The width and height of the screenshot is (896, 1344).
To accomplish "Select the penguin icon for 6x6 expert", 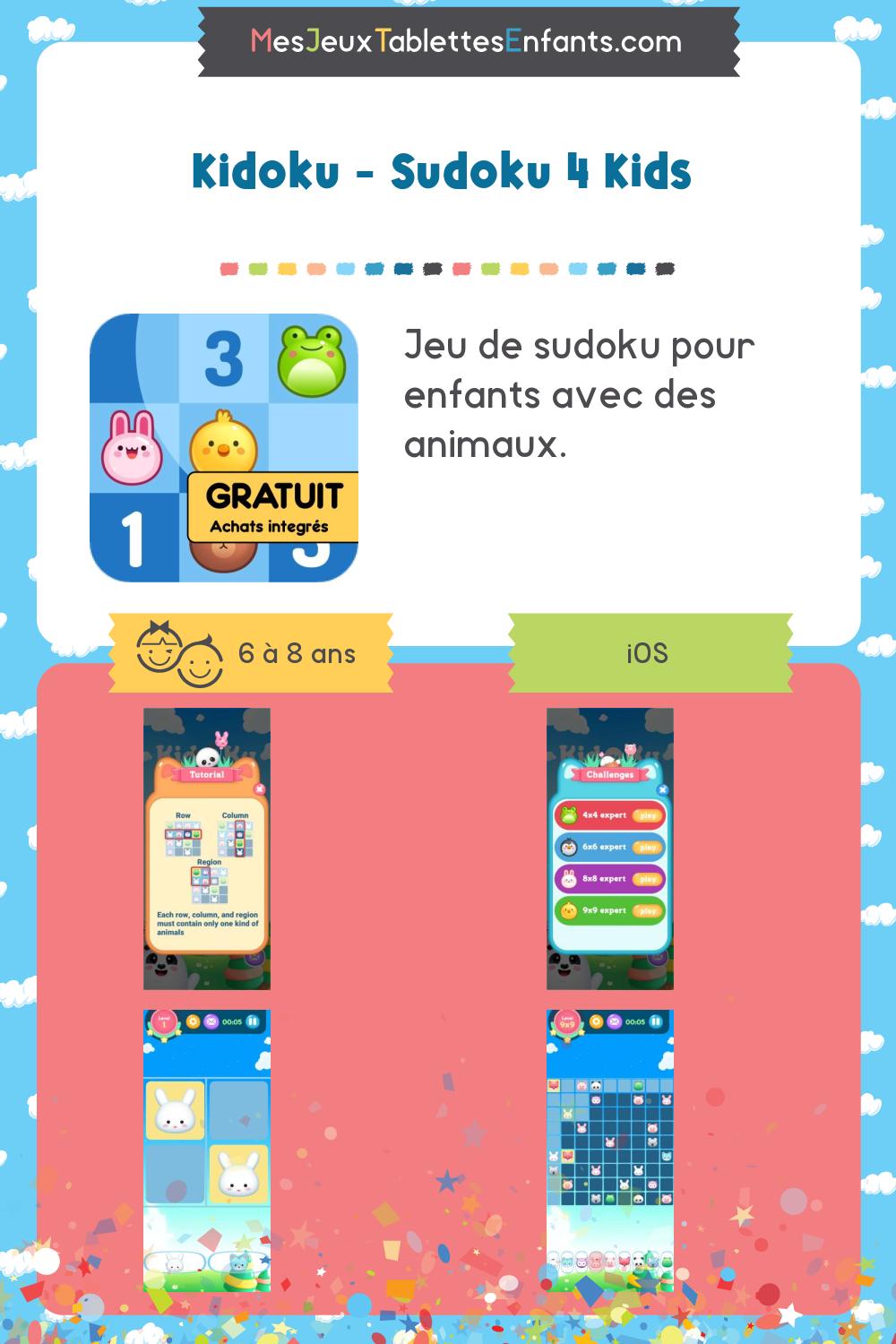I will tap(567, 846).
